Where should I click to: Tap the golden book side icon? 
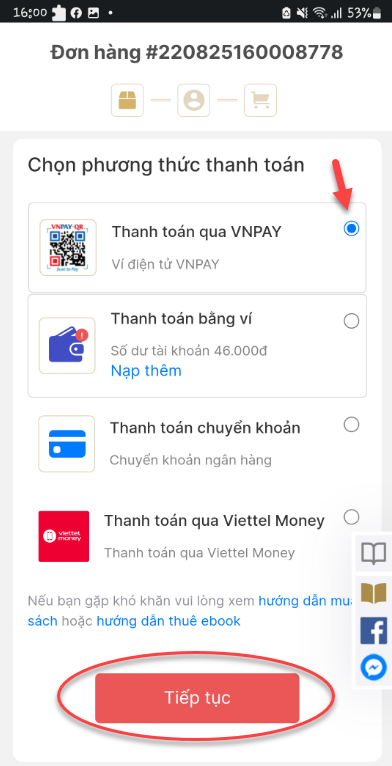click(373, 592)
